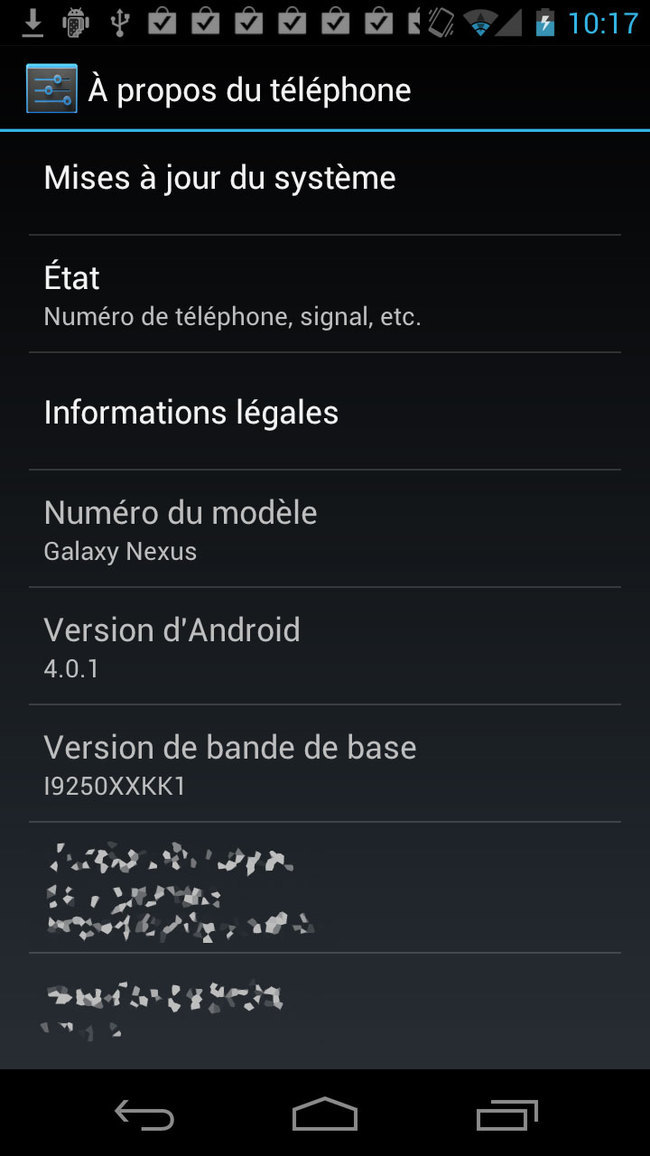Image resolution: width=650 pixels, height=1156 pixels.
Task: Go back via the settings icon
Action: click(x=52, y=88)
